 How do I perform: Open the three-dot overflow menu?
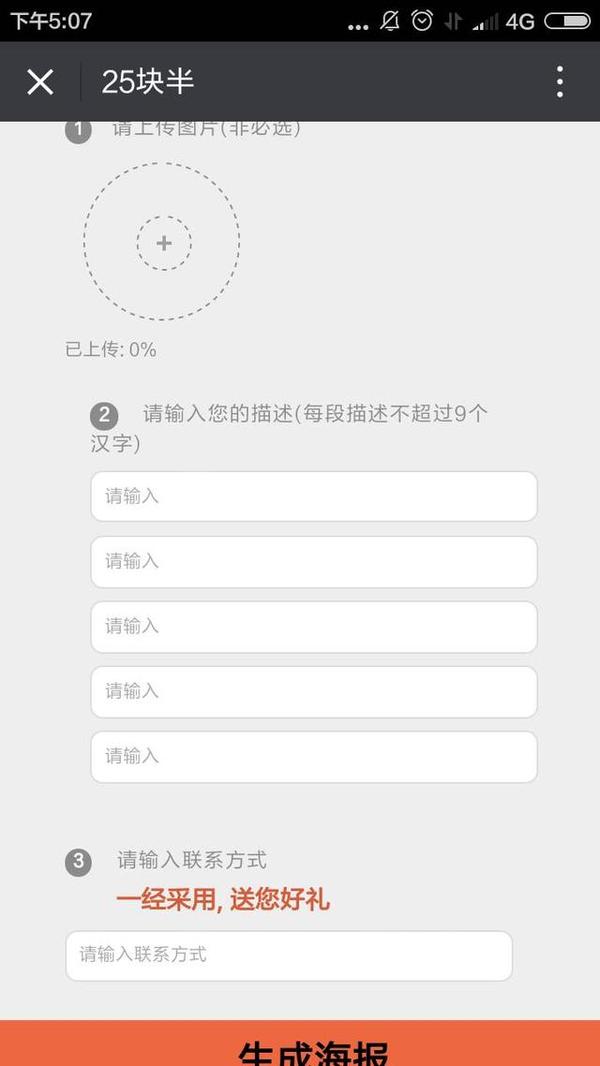coord(559,82)
